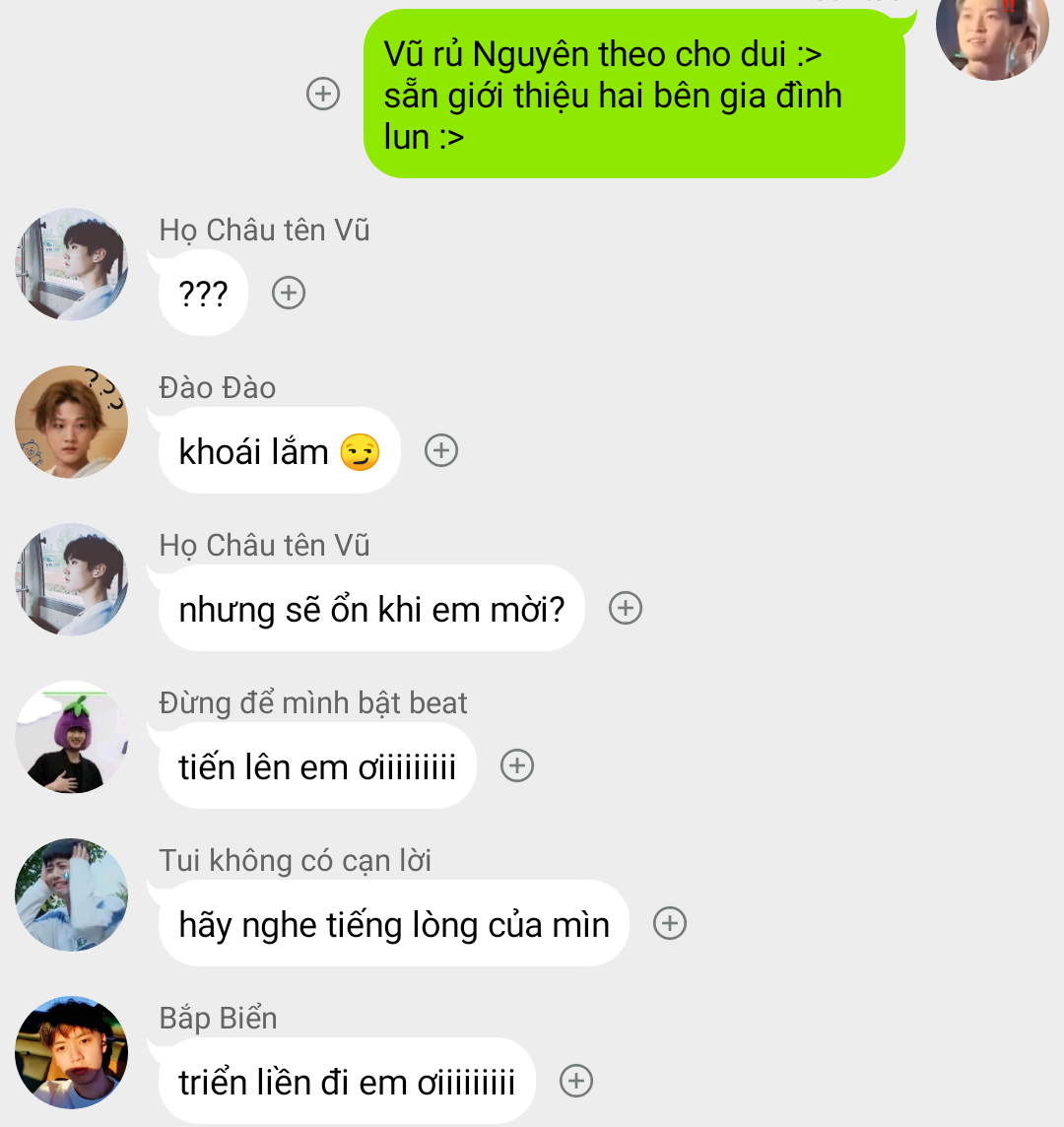Tap plus beside 'nhưng sẽ ổn khi em mời?'
1064x1127 pixels.
click(626, 608)
